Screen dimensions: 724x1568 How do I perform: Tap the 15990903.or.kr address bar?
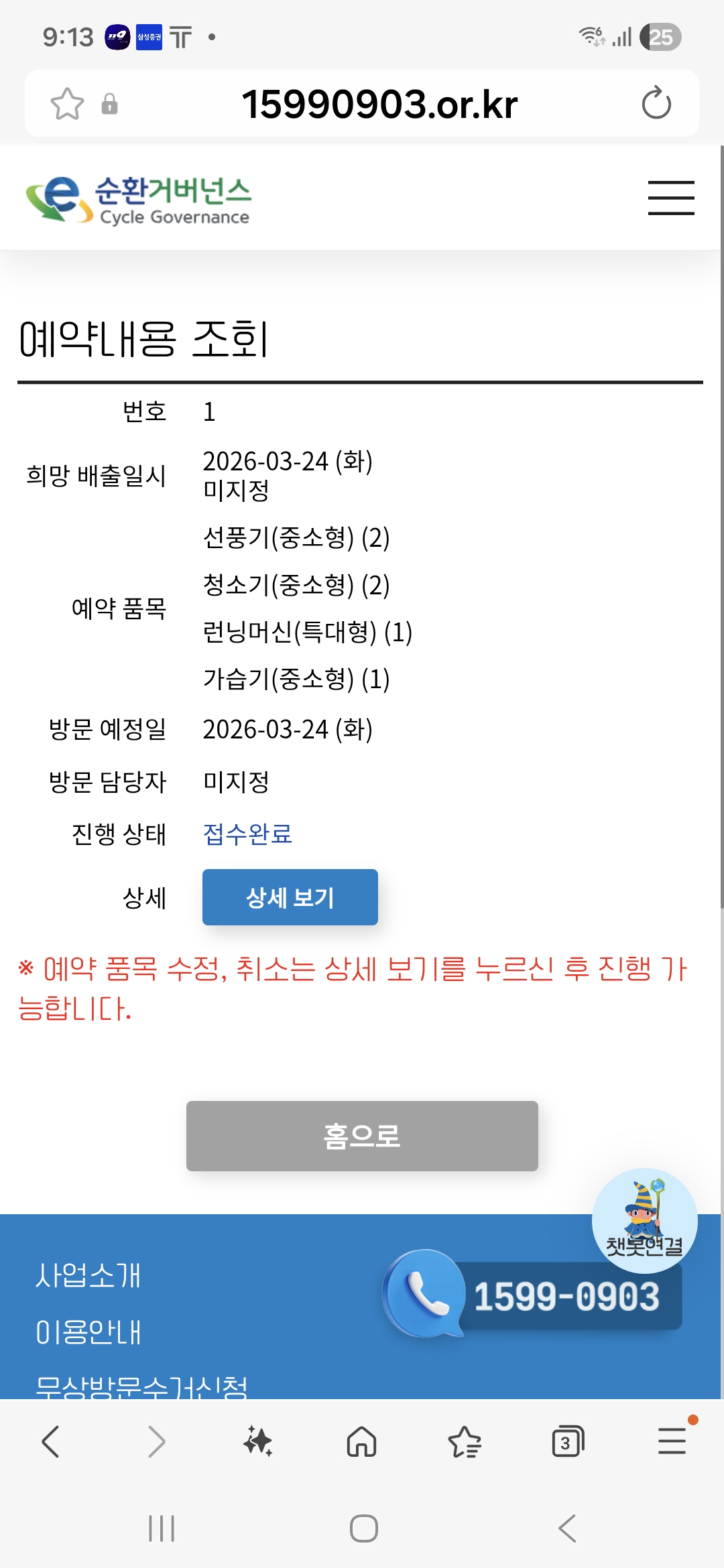click(x=379, y=104)
